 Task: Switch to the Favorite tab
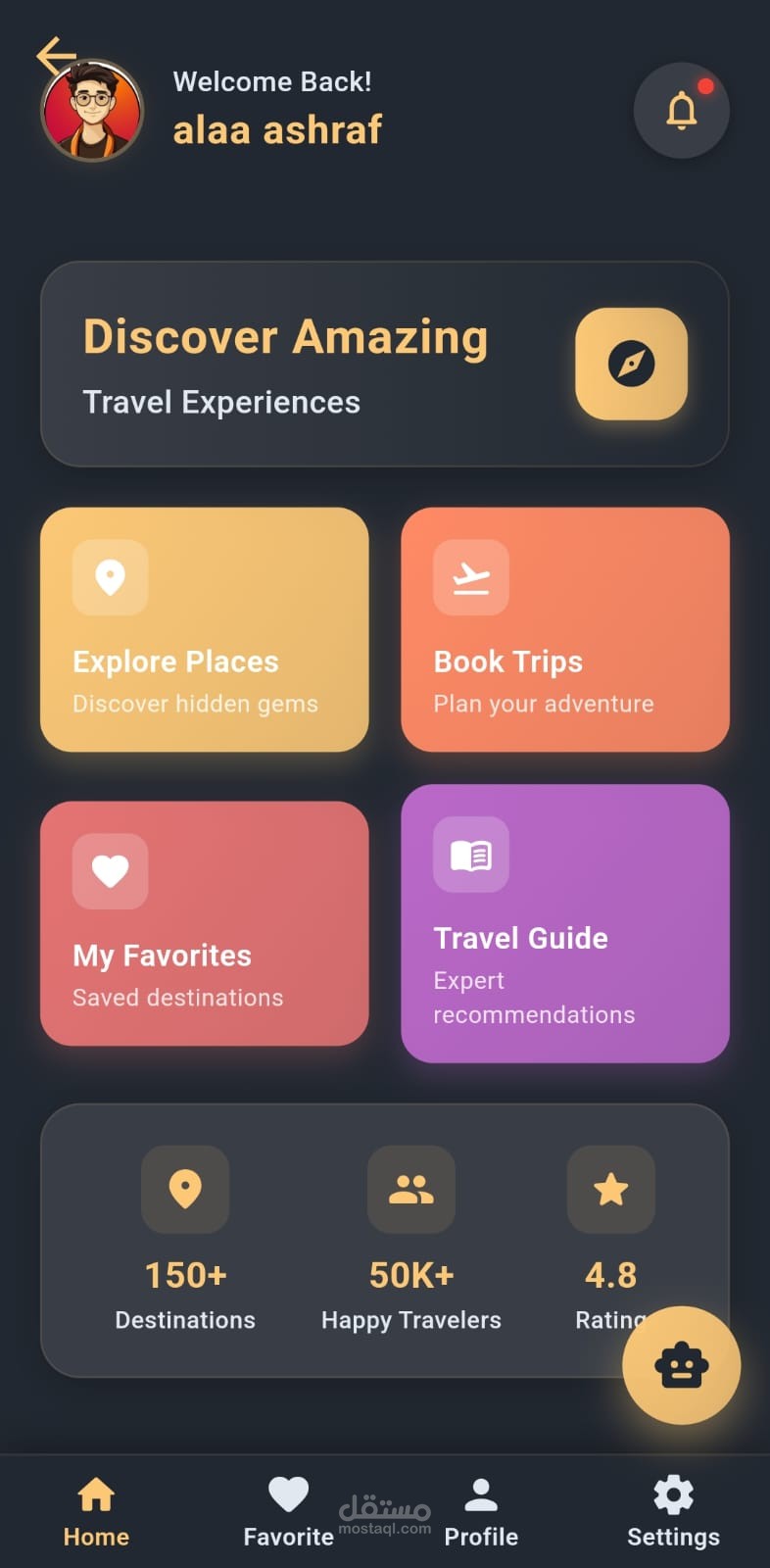pos(288,1512)
